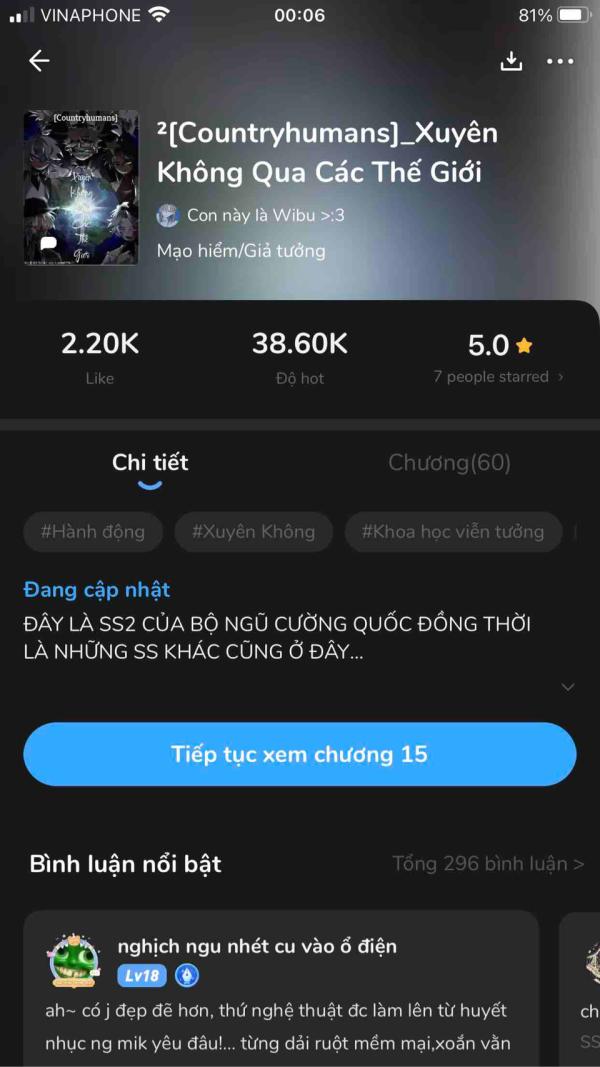View all 296 comments via Tổng 296 bình luận
This screenshot has width=600, height=1067.
[488, 863]
